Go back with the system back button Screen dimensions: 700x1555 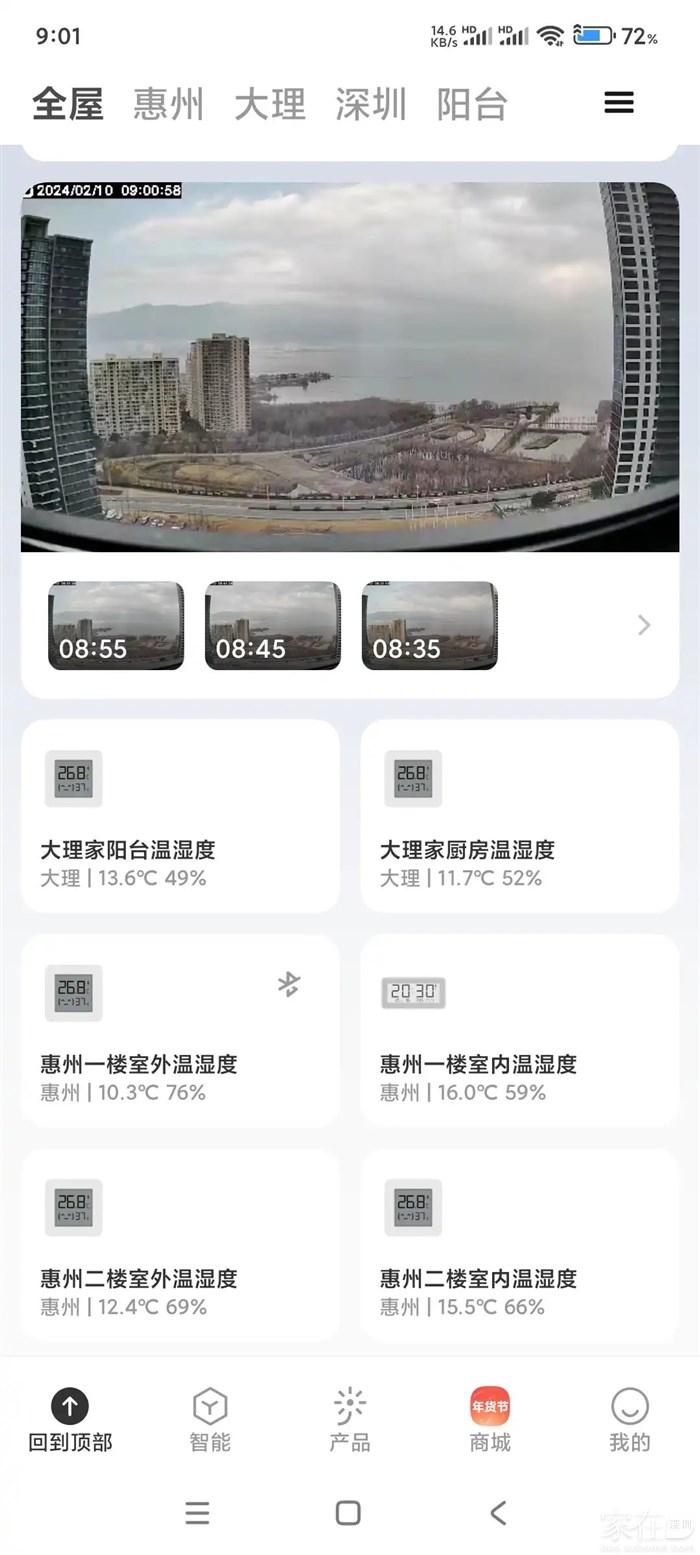(x=498, y=1513)
